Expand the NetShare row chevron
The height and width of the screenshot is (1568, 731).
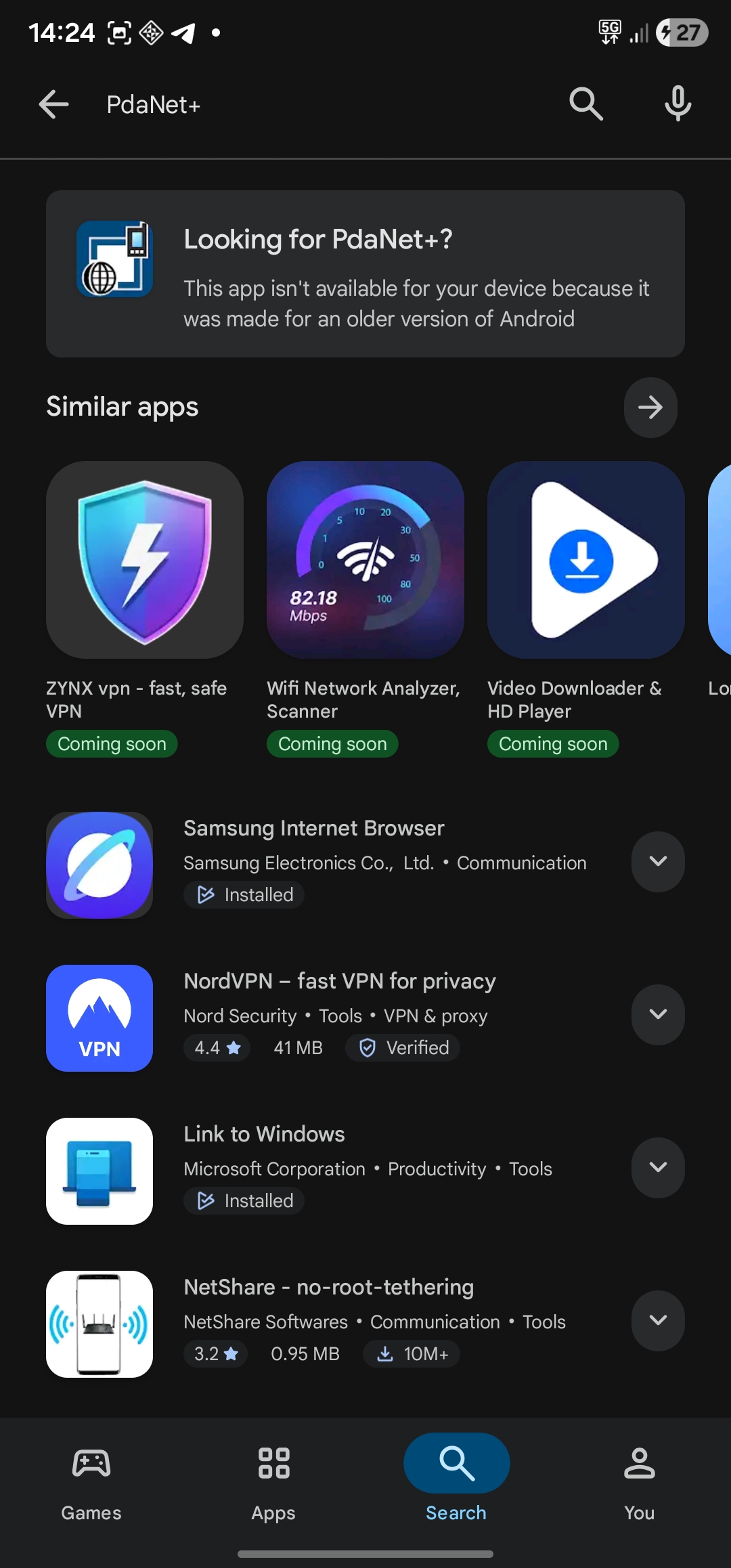pyautogui.click(x=658, y=1320)
